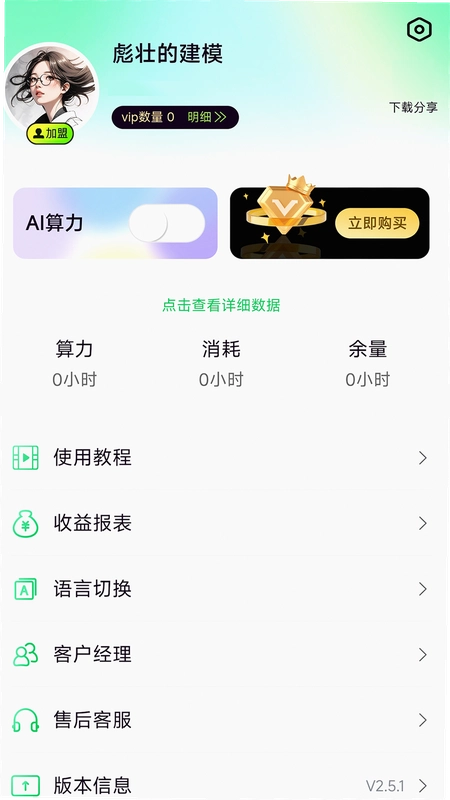This screenshot has width=450, height=800.
Task: Open 售后客服 support
Action: pyautogui.click(x=221, y=720)
